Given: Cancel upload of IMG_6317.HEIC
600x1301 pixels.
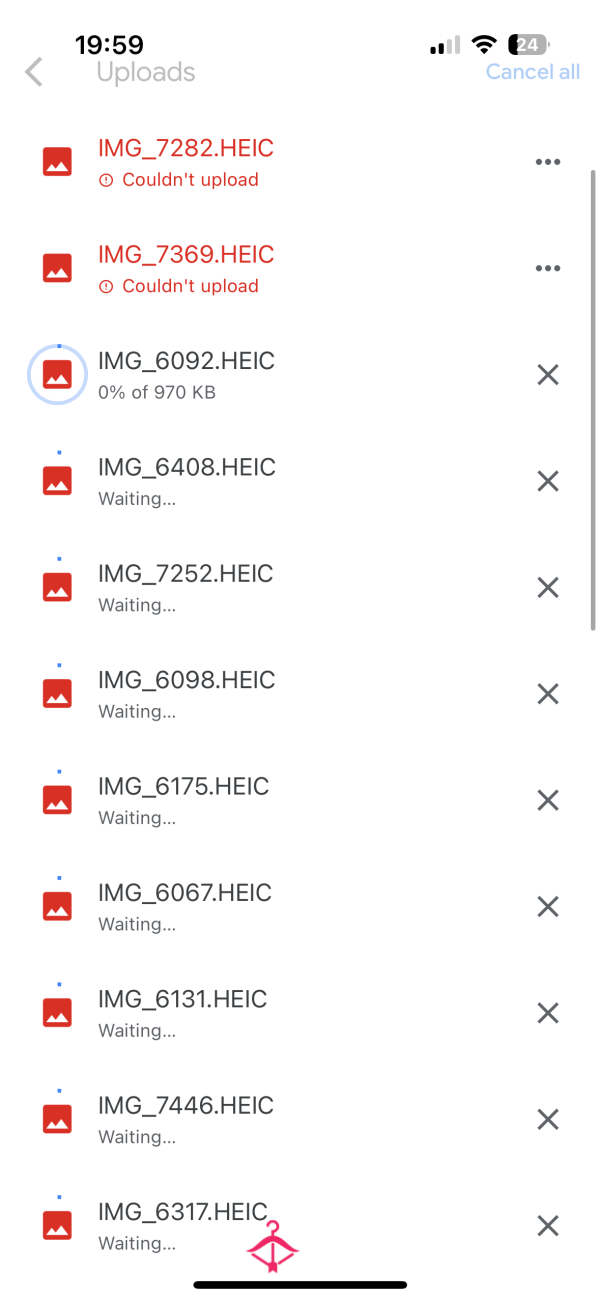Looking at the screenshot, I should (548, 1226).
